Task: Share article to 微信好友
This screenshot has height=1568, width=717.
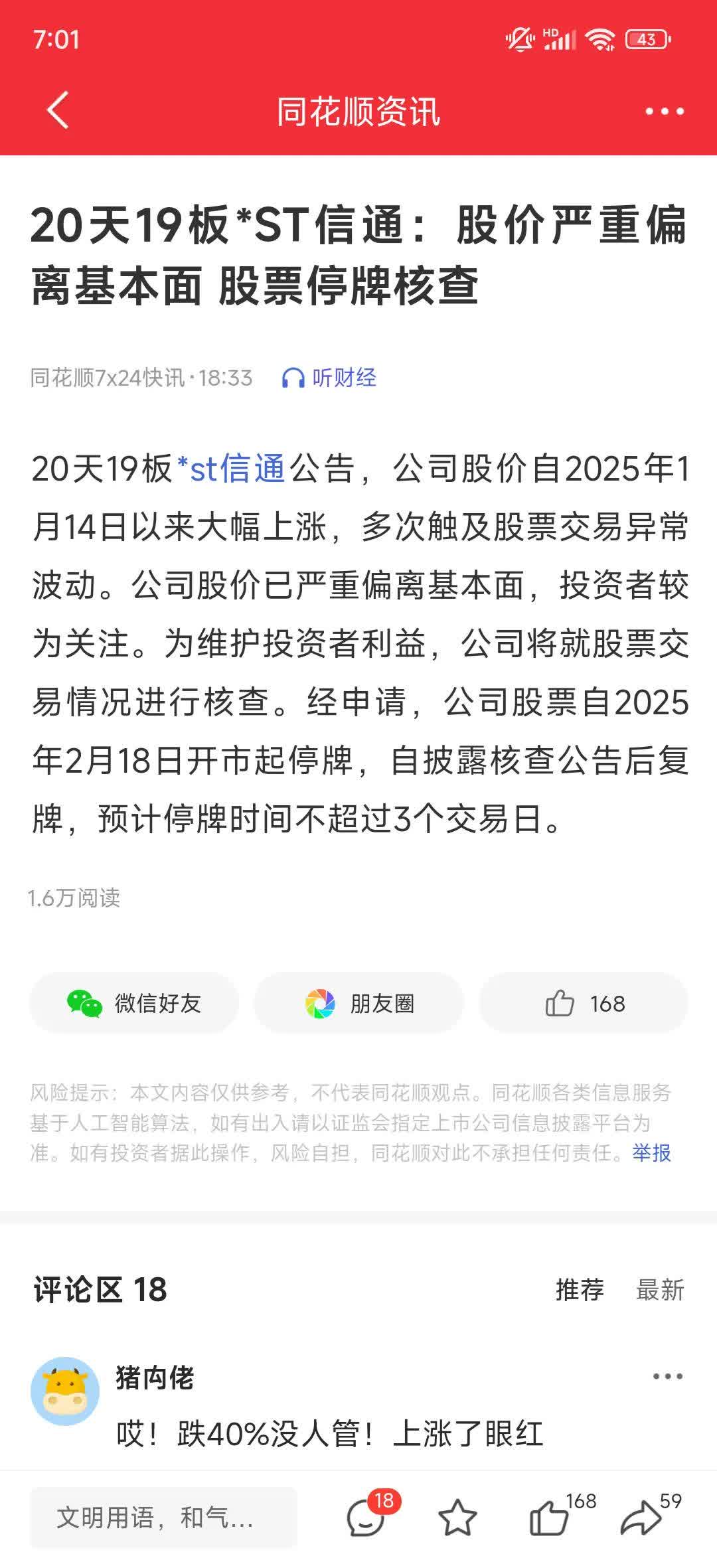Action: point(135,1003)
